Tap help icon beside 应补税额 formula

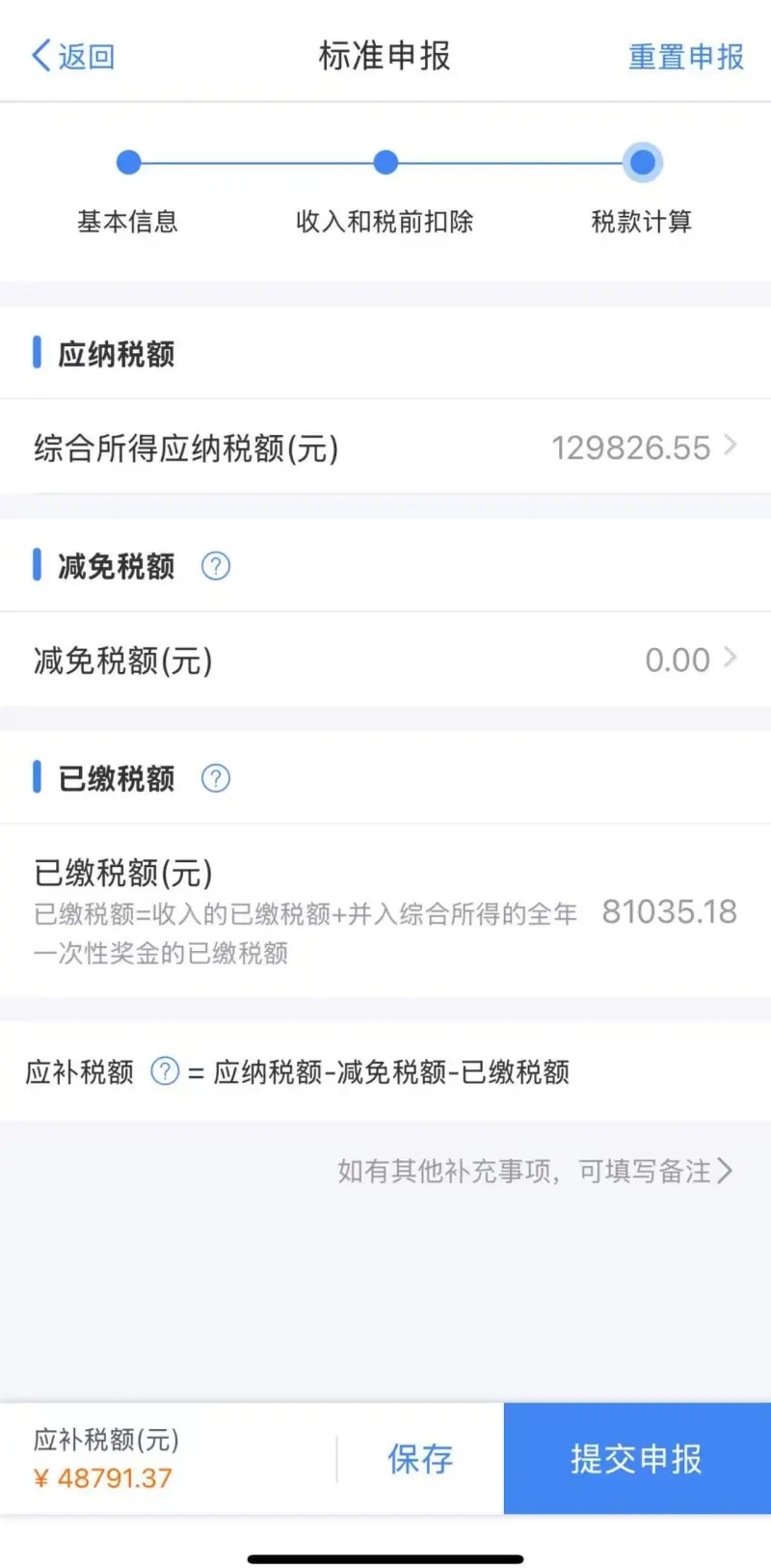pos(165,1071)
